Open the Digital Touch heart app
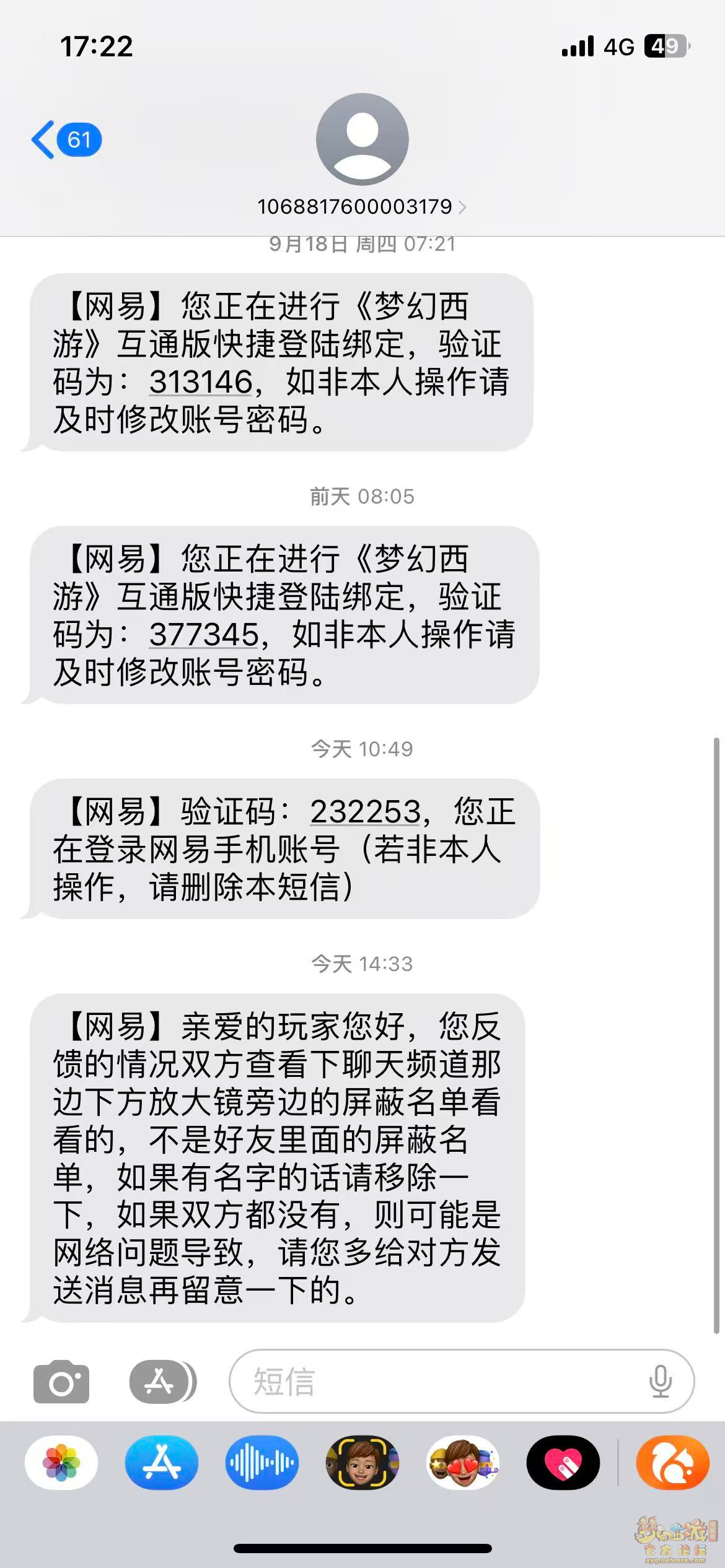The height and width of the screenshot is (1568, 725). [563, 1463]
